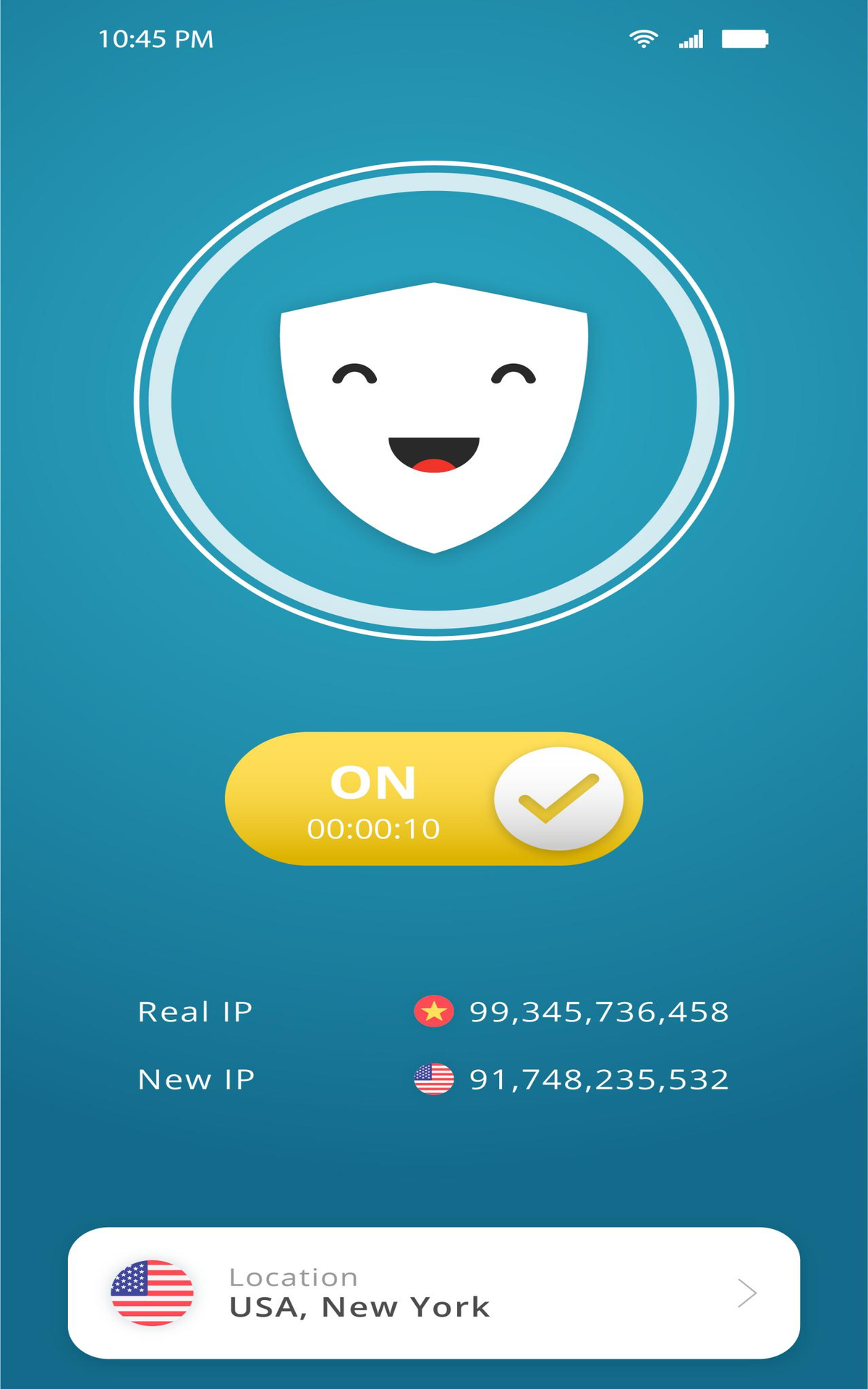
Task: Click the New IP address value
Action: click(599, 1079)
